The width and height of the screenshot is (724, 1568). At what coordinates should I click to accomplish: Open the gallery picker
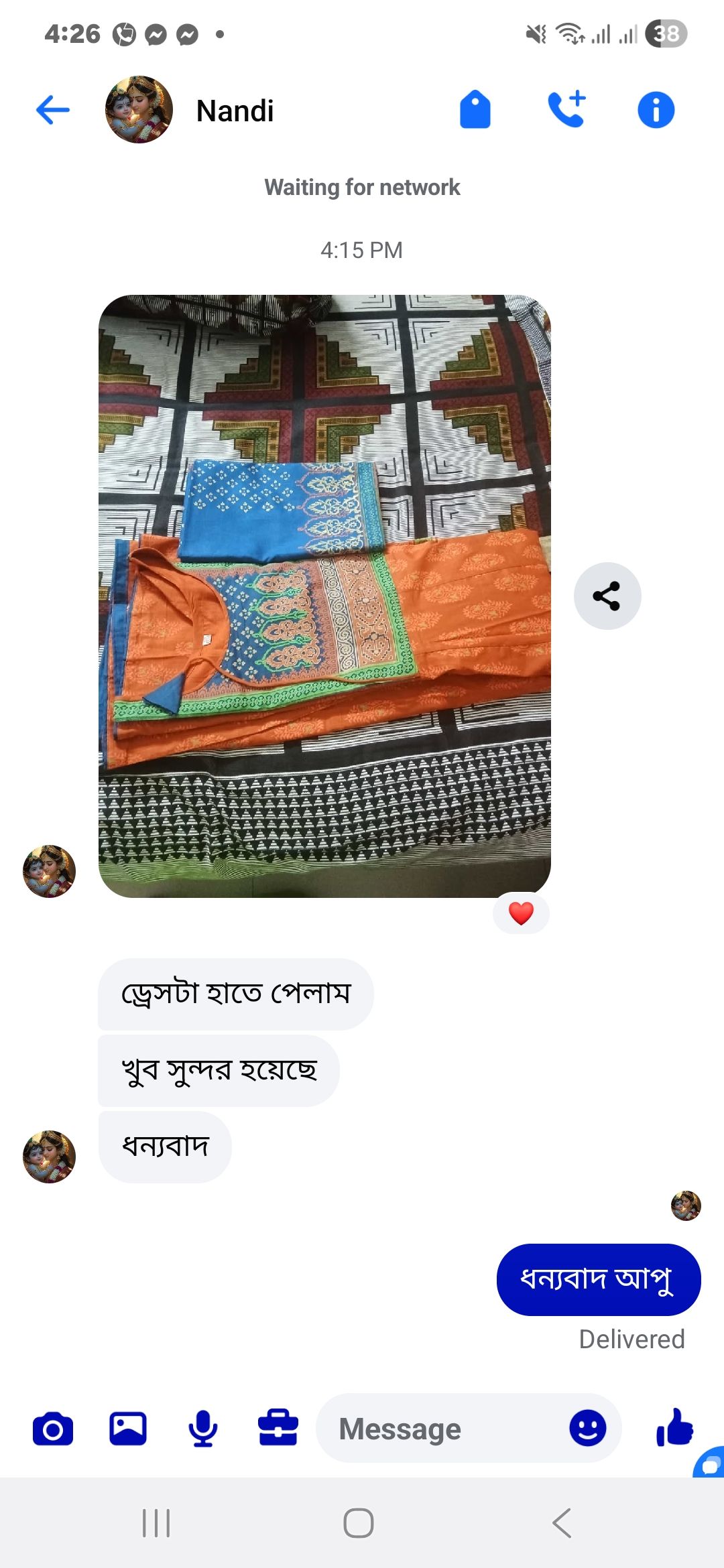click(x=128, y=1429)
